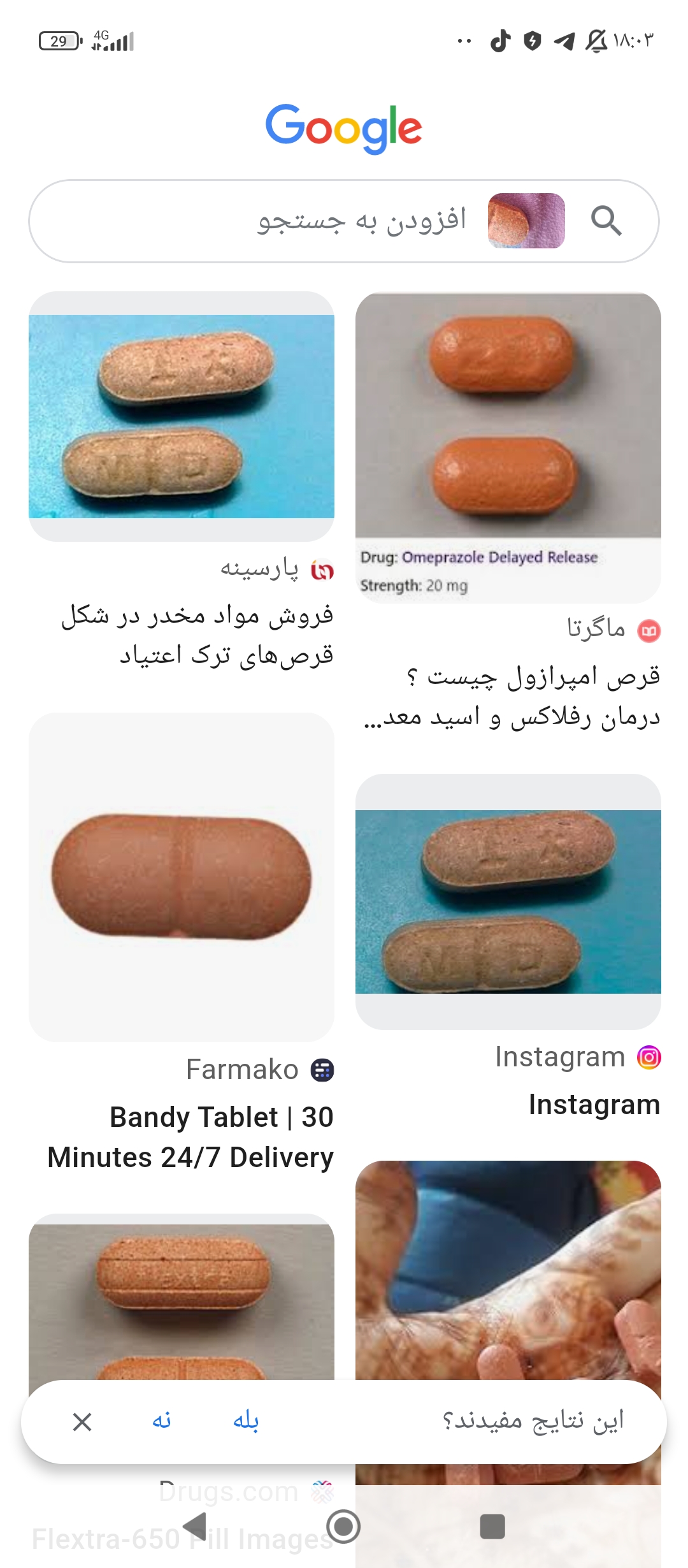
Task: Open the Farmako Bandy Tablet result
Action: pyautogui.click(x=182, y=876)
